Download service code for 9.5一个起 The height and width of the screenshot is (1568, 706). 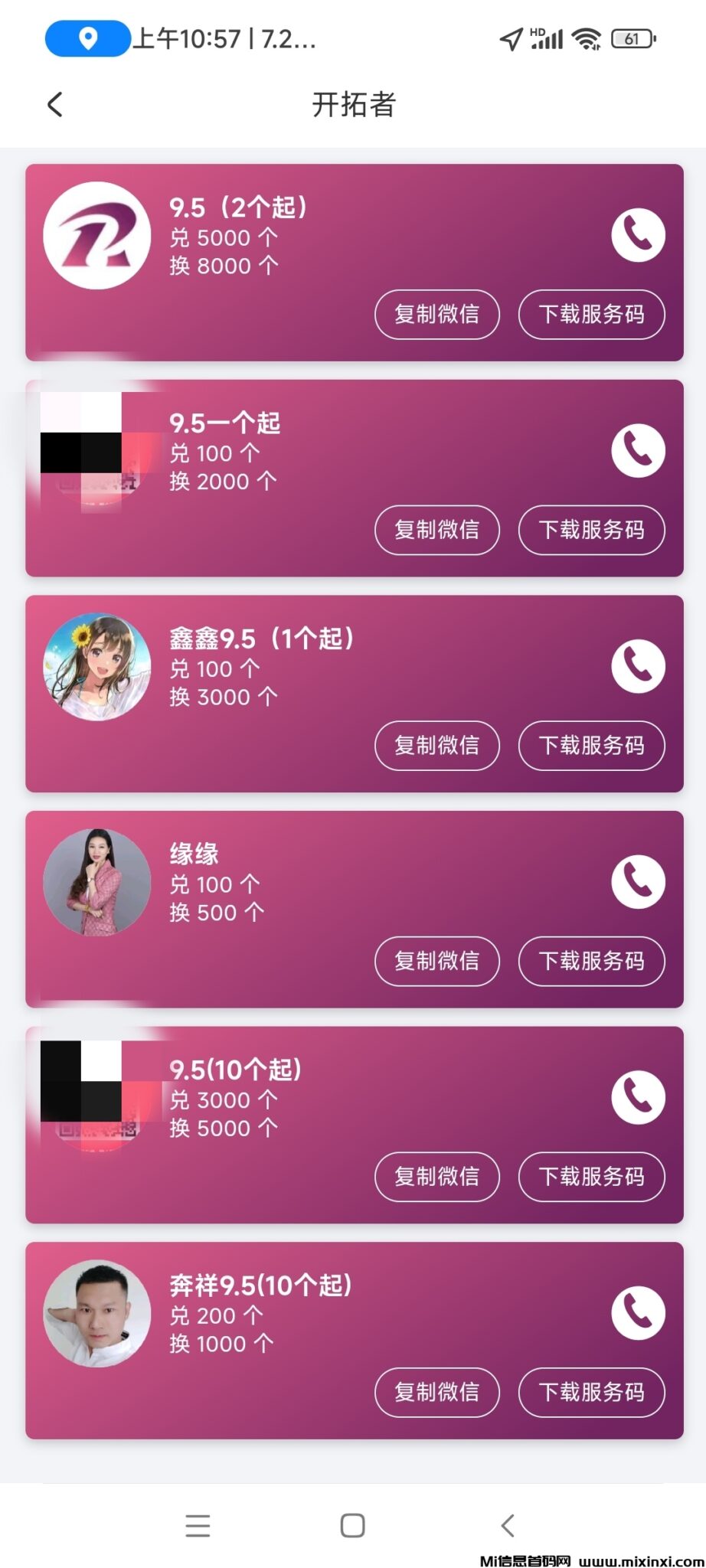coord(591,530)
